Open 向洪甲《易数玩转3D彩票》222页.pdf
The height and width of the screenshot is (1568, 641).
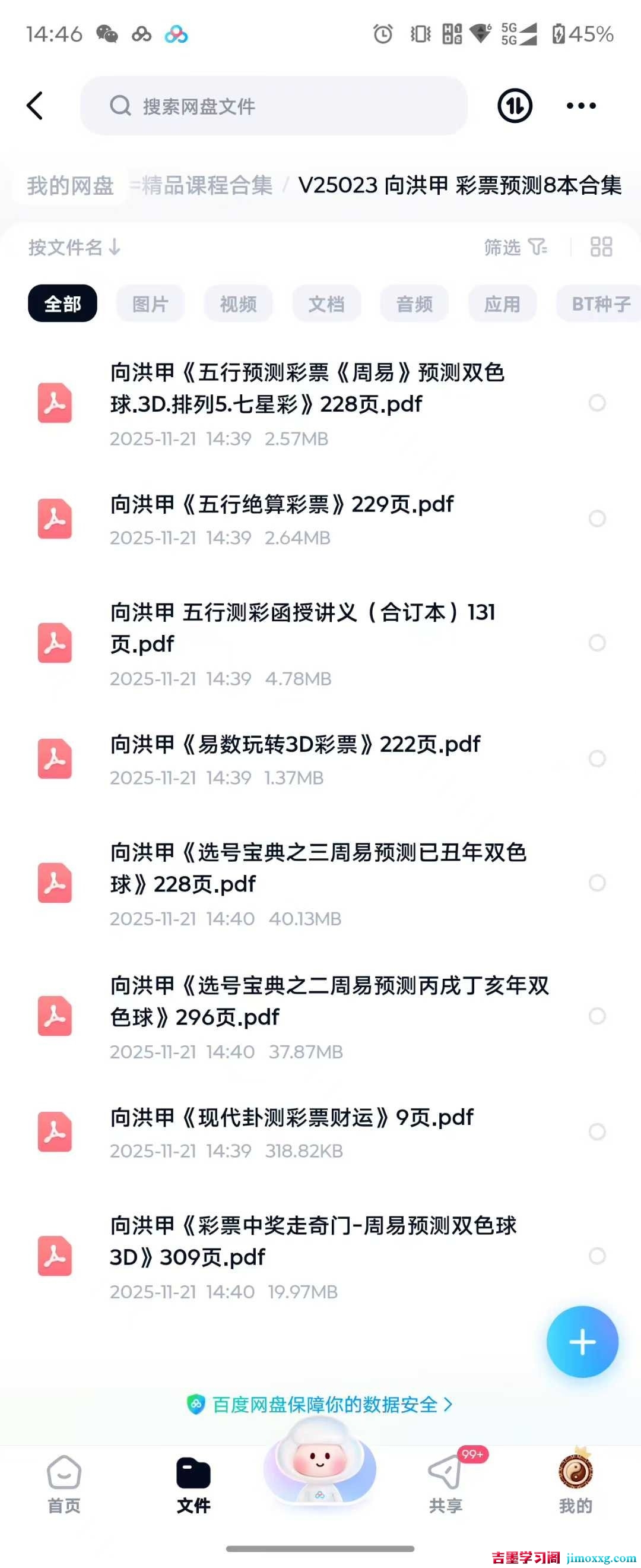click(x=295, y=744)
